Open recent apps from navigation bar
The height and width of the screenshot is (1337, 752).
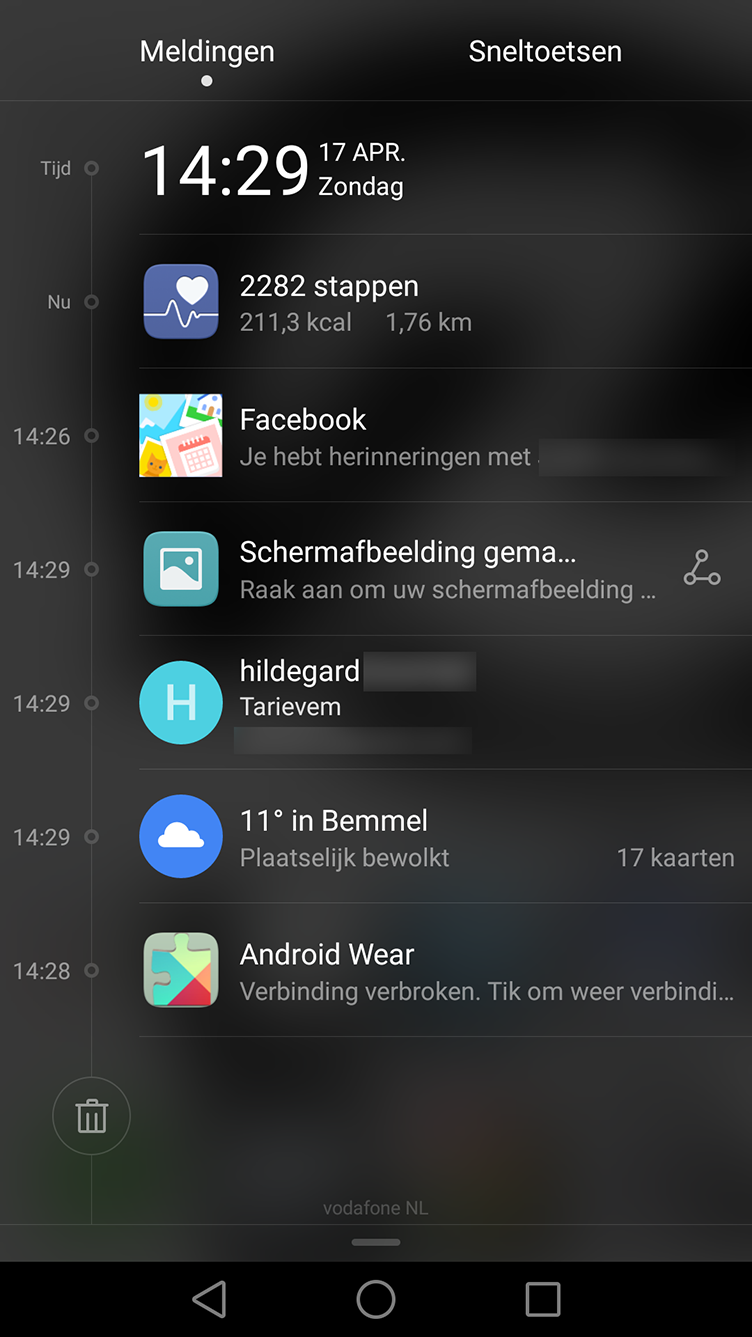[542, 1299]
